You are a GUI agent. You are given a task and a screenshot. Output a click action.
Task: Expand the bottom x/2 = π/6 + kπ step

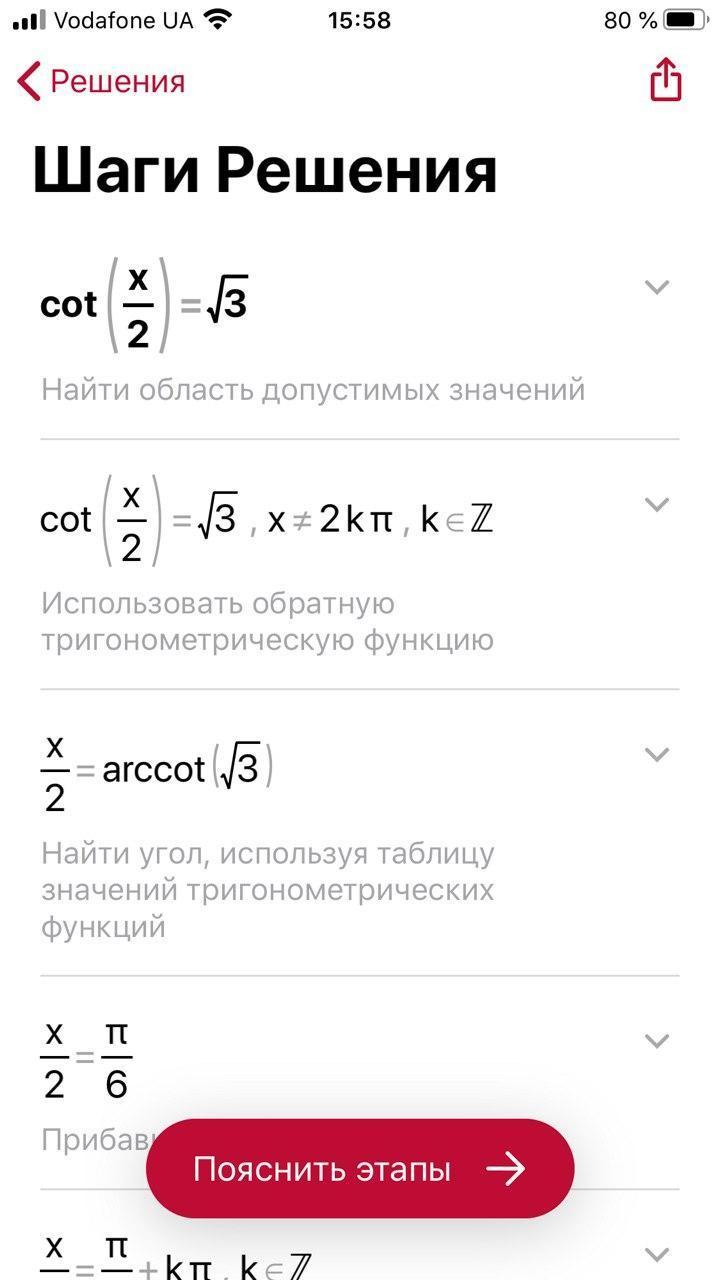[x=657, y=1253]
